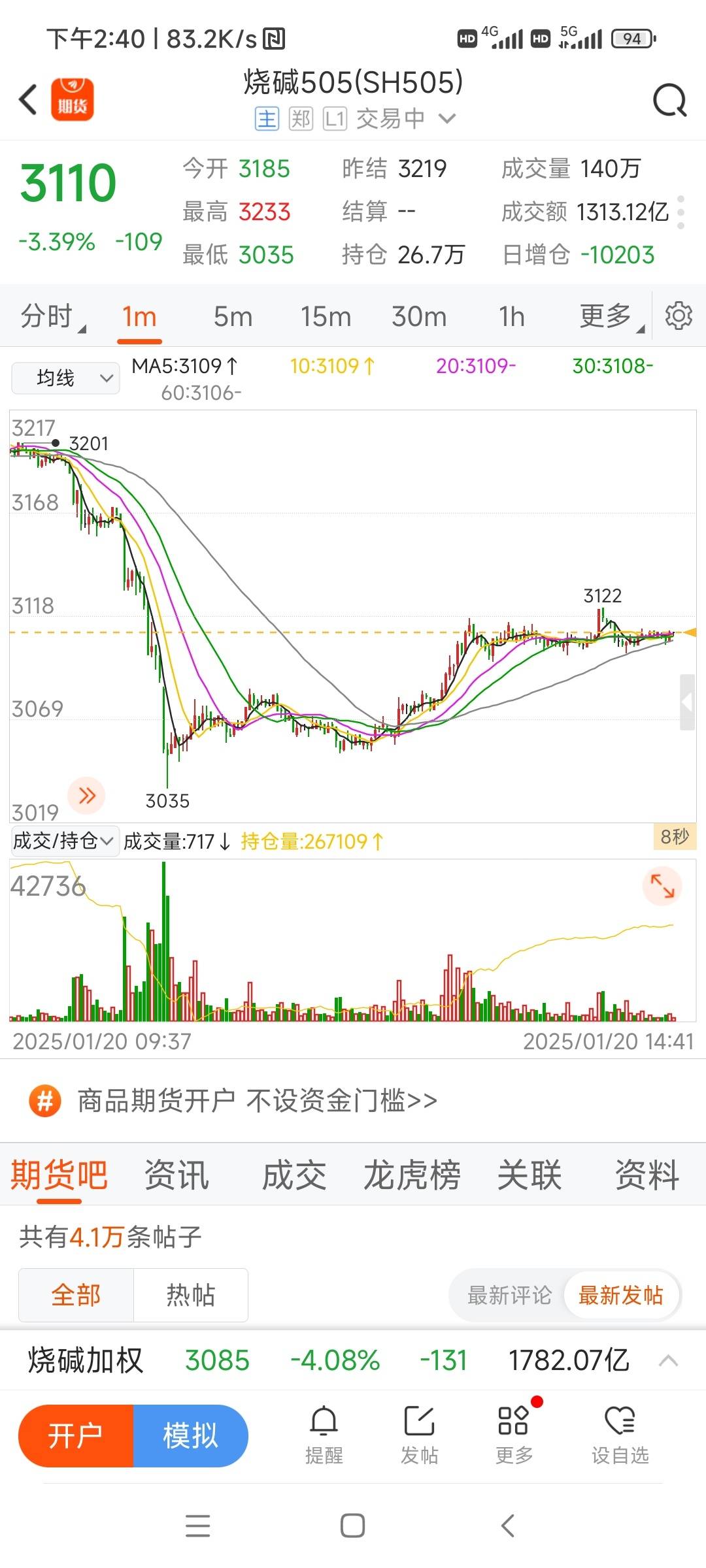
Task: Open the 更多 interval options
Action: coord(608,317)
